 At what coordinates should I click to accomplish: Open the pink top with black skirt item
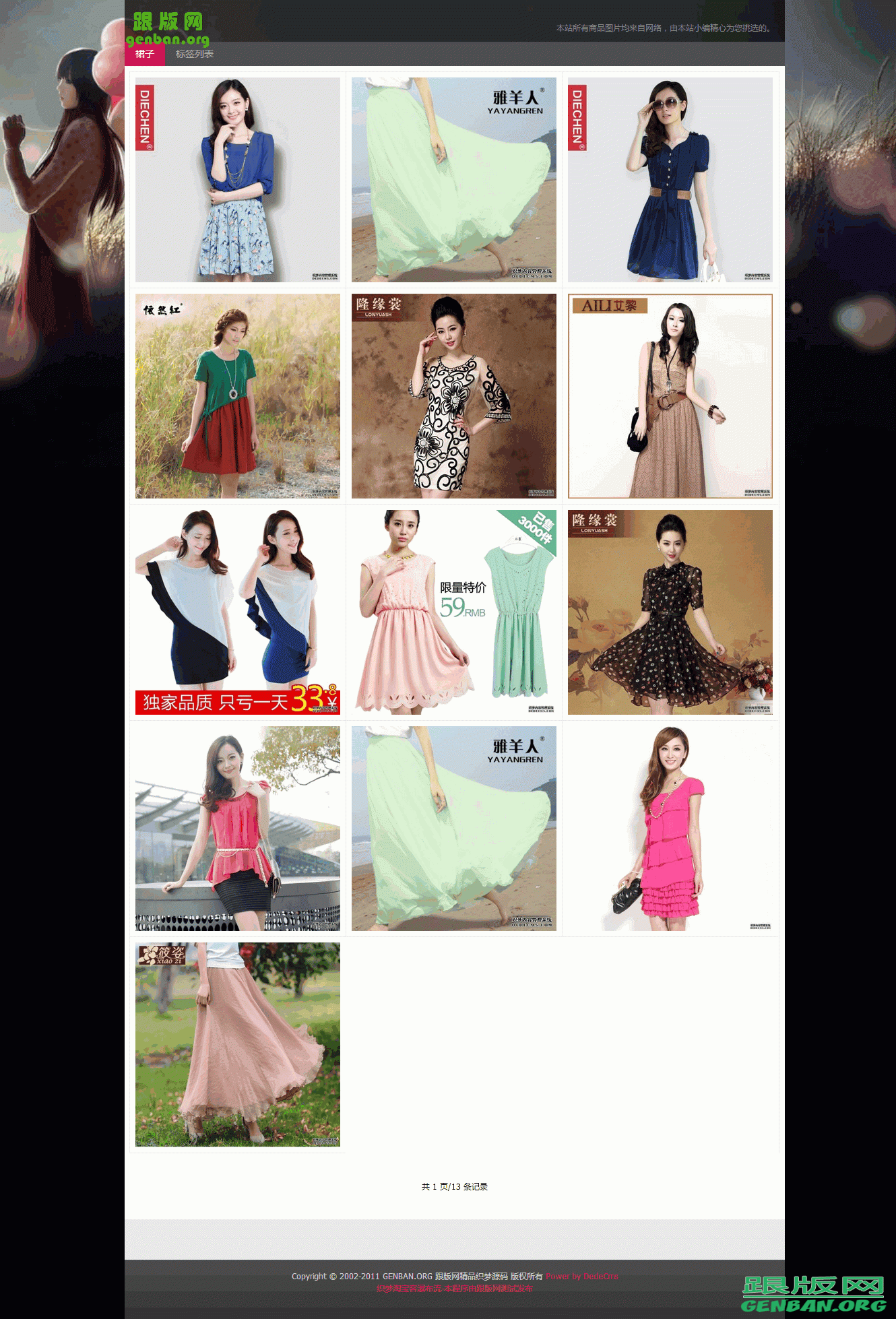pyautogui.click(x=238, y=829)
